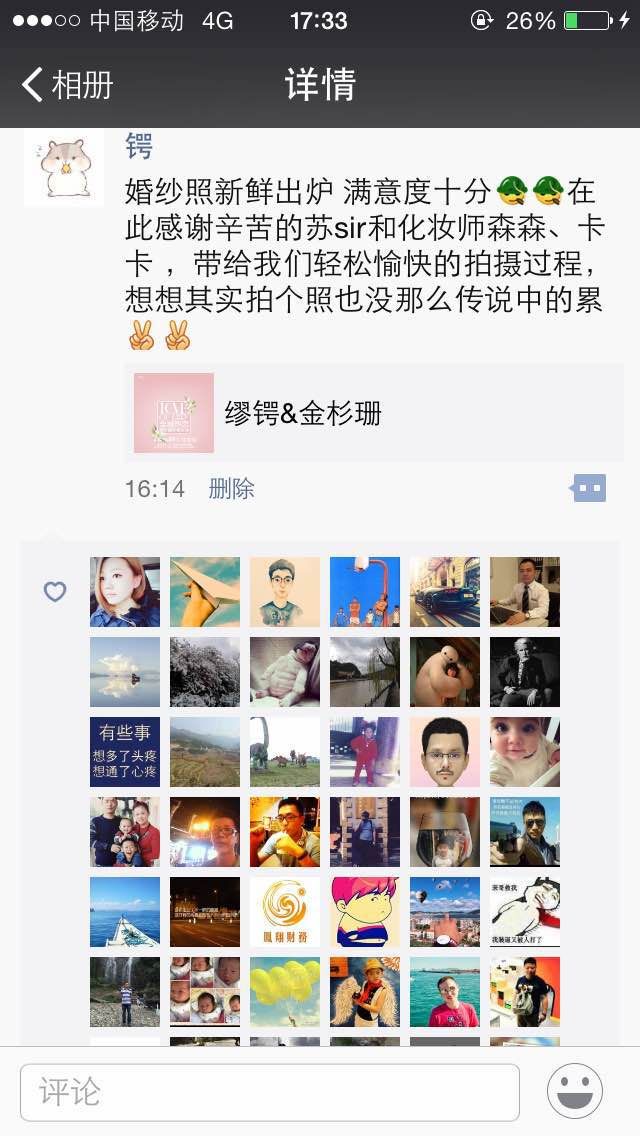Open the 凰翔财务 logo avatar profile
Image resolution: width=640 pixels, height=1136 pixels.
point(285,912)
